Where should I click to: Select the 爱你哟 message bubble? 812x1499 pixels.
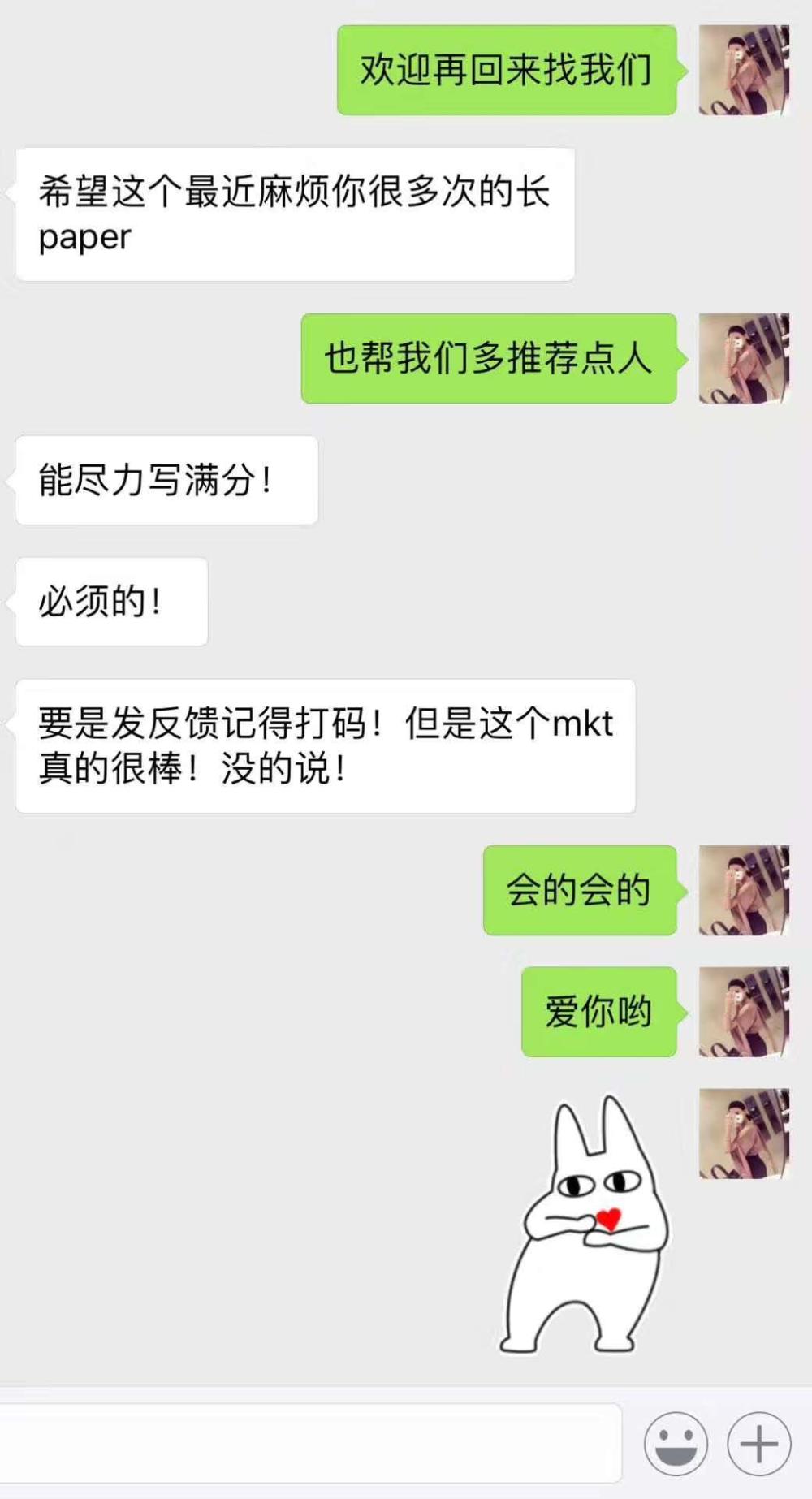[601, 1010]
